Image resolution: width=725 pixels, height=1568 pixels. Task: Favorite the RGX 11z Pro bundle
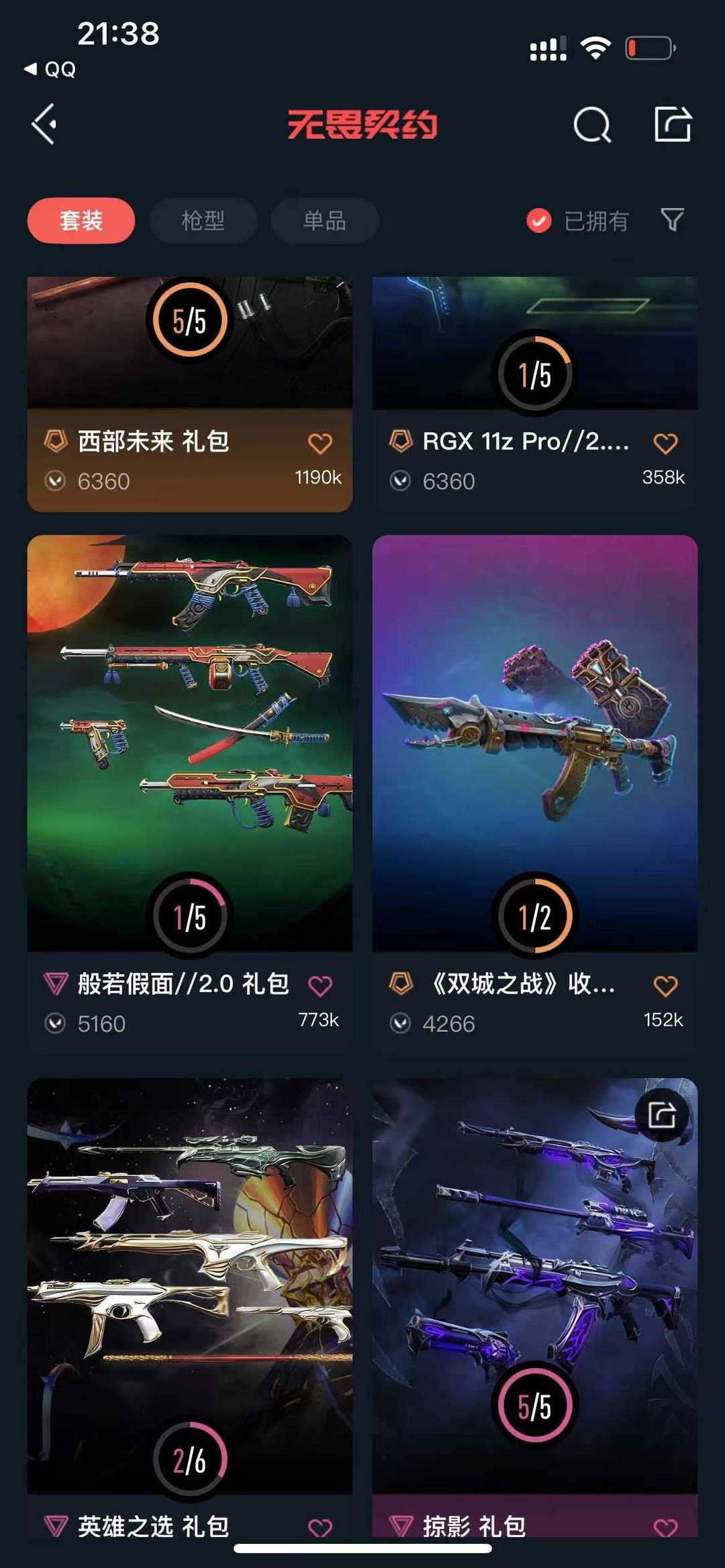click(x=665, y=443)
